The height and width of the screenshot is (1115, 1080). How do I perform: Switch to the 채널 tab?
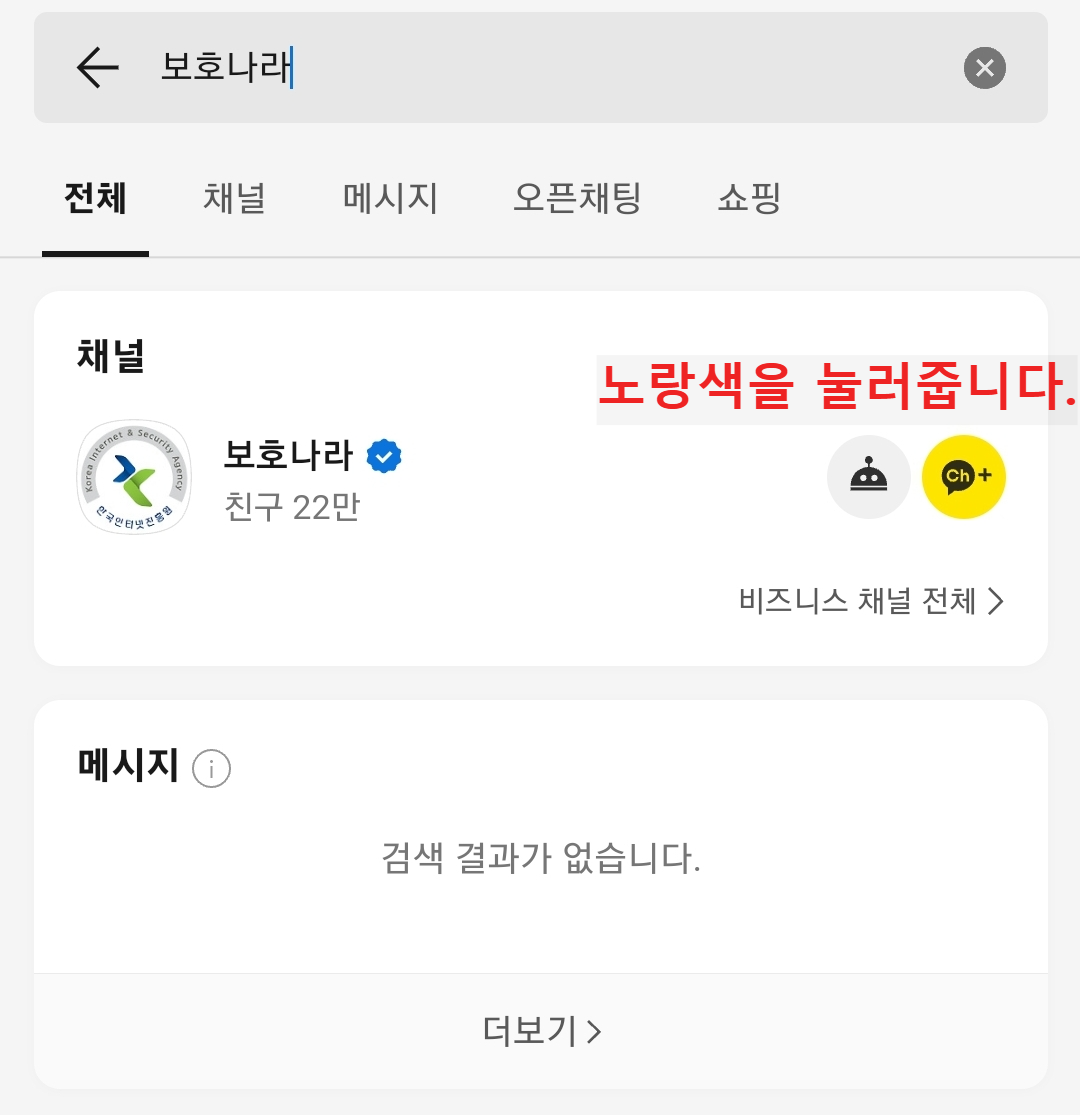(235, 200)
